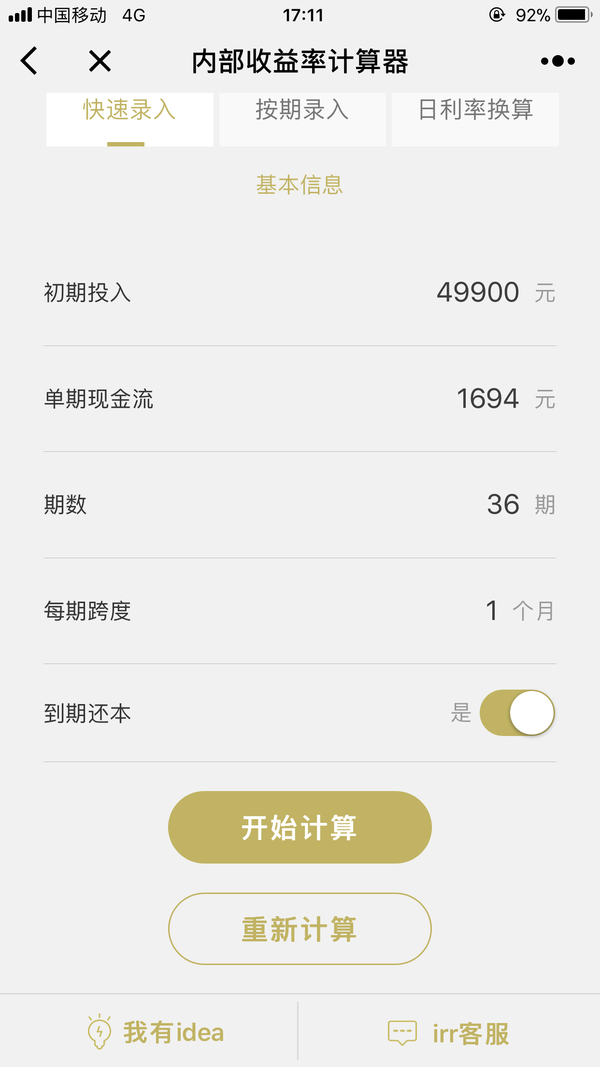
Task: Go back using the back arrow
Action: point(29,61)
